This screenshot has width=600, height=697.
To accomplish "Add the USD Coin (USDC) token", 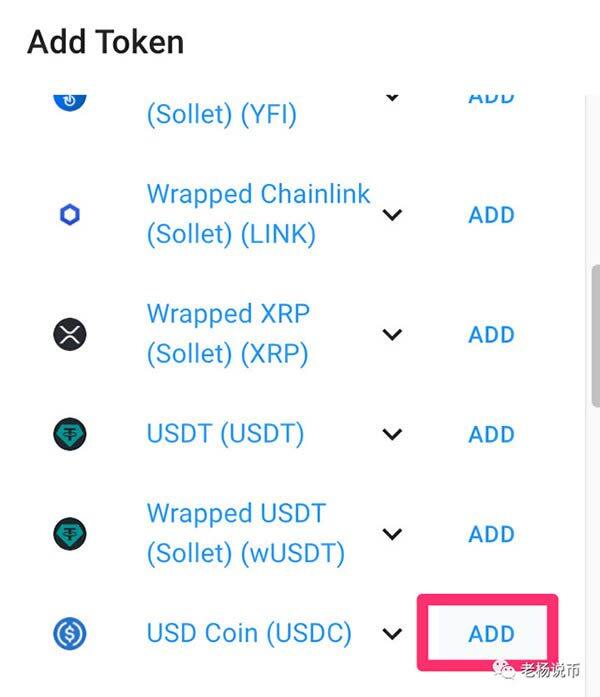I will pos(491,634).
